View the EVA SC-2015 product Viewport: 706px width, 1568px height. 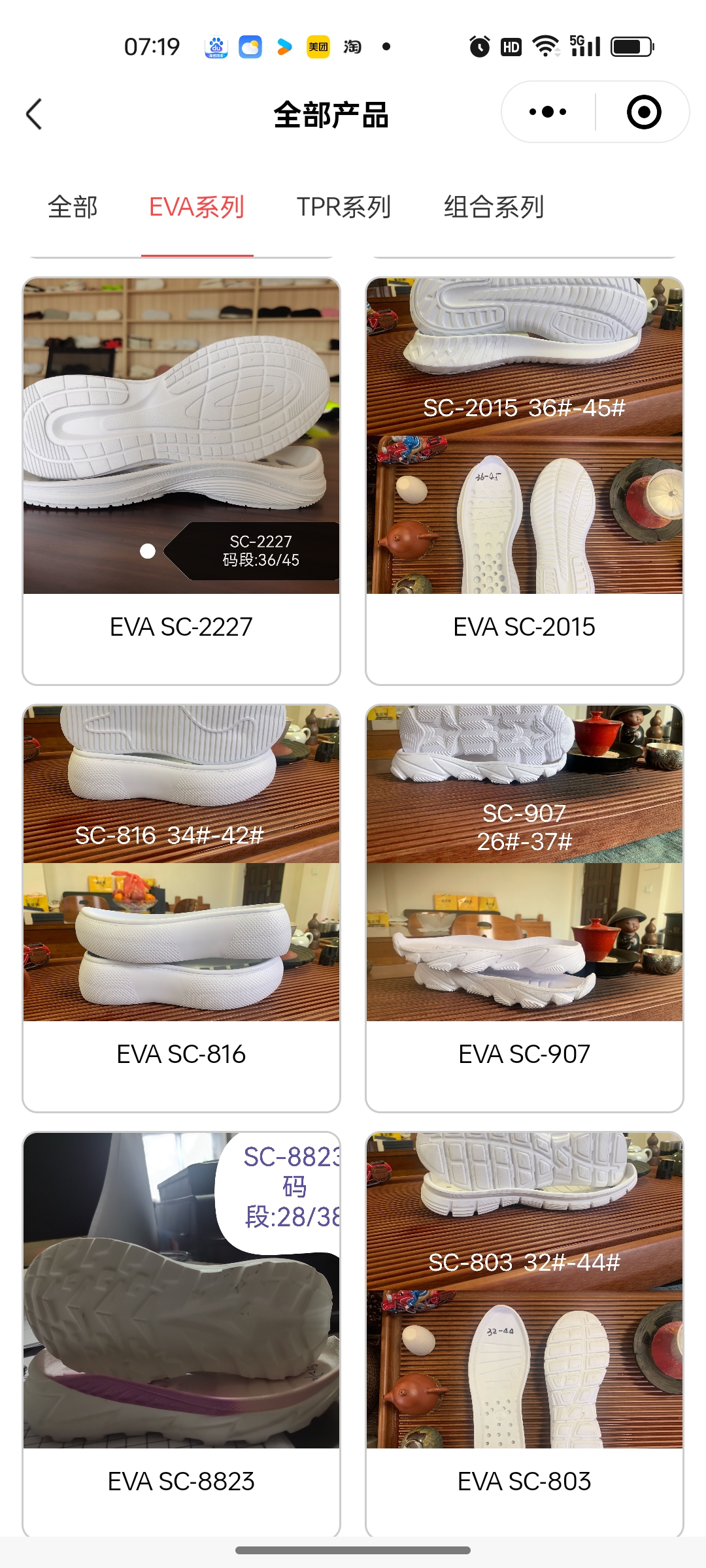tap(524, 480)
